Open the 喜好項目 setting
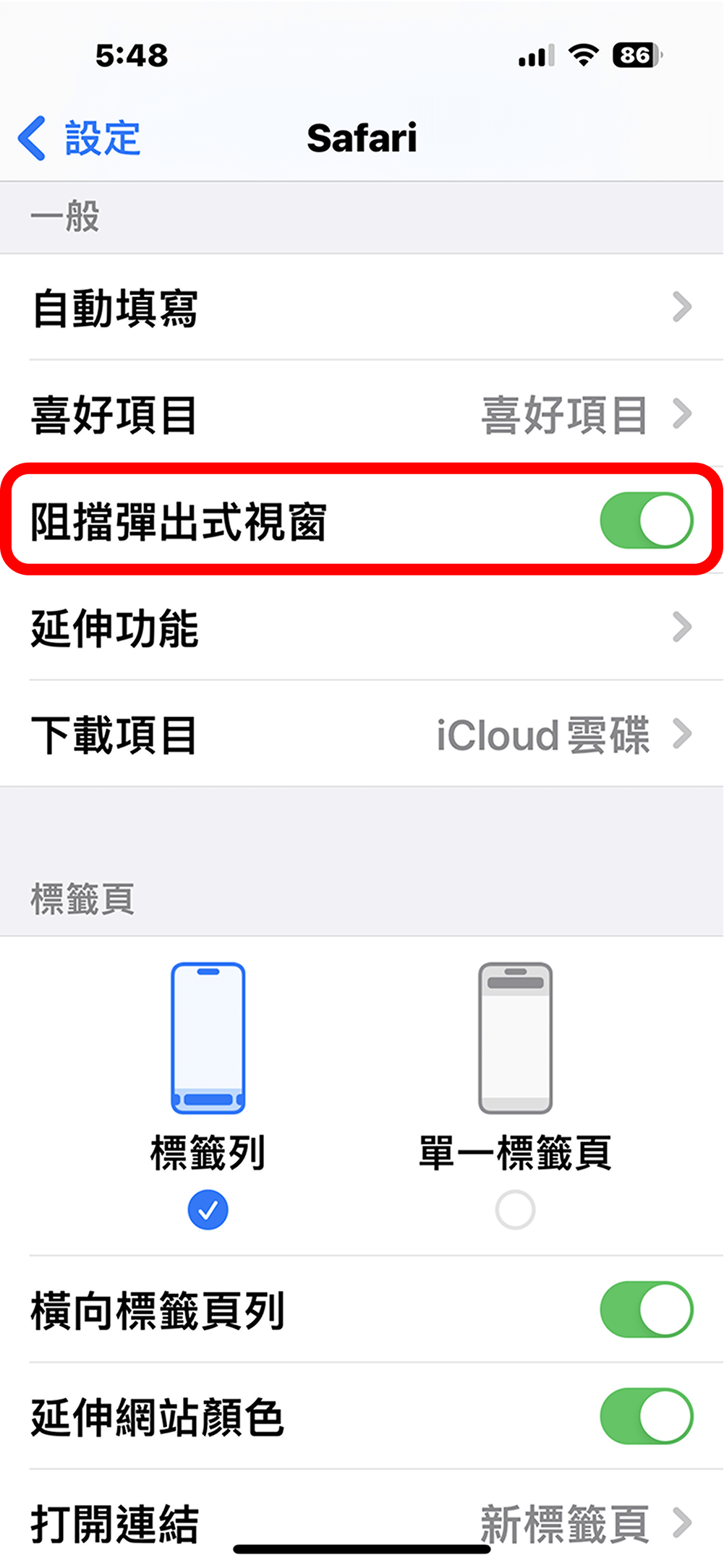 coord(362,414)
